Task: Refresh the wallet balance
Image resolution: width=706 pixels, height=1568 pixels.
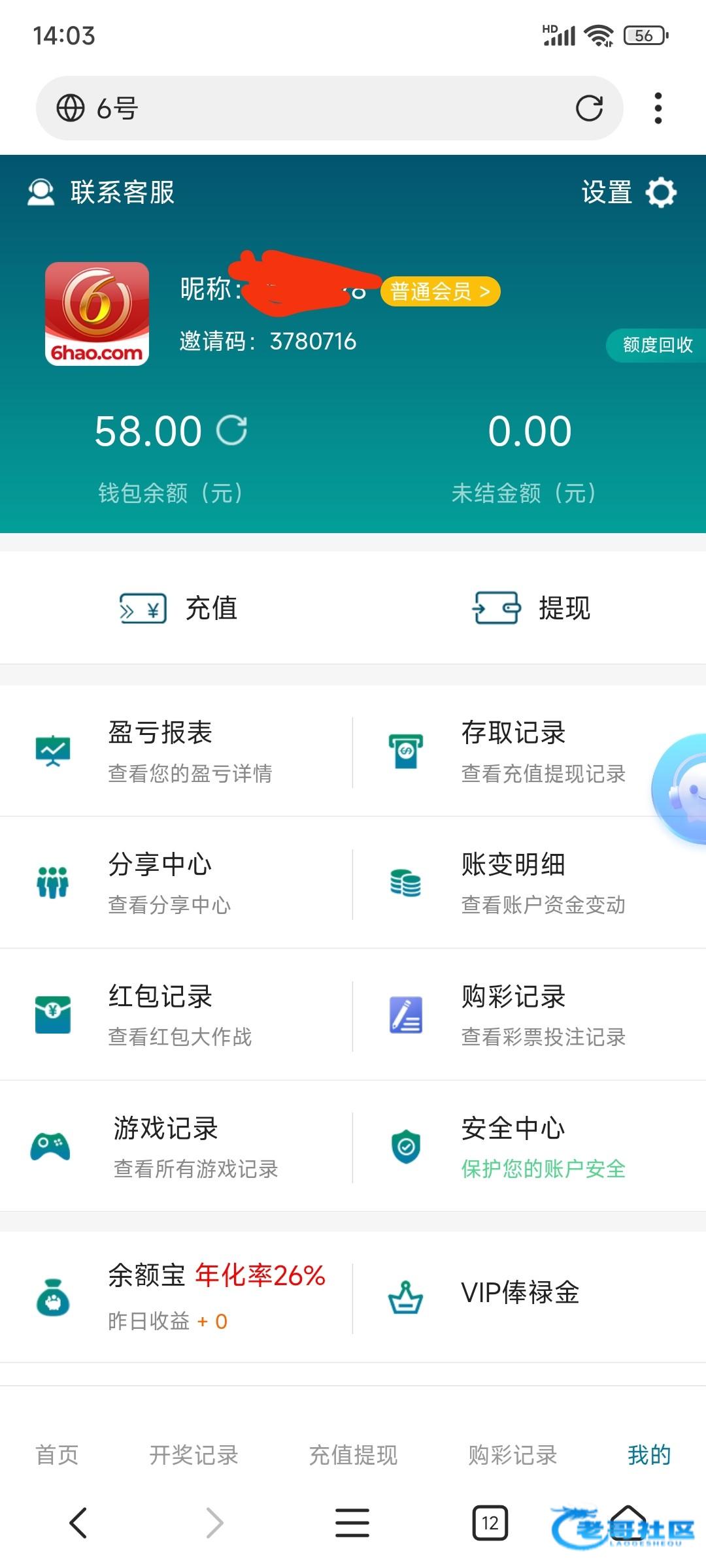Action: [x=232, y=431]
